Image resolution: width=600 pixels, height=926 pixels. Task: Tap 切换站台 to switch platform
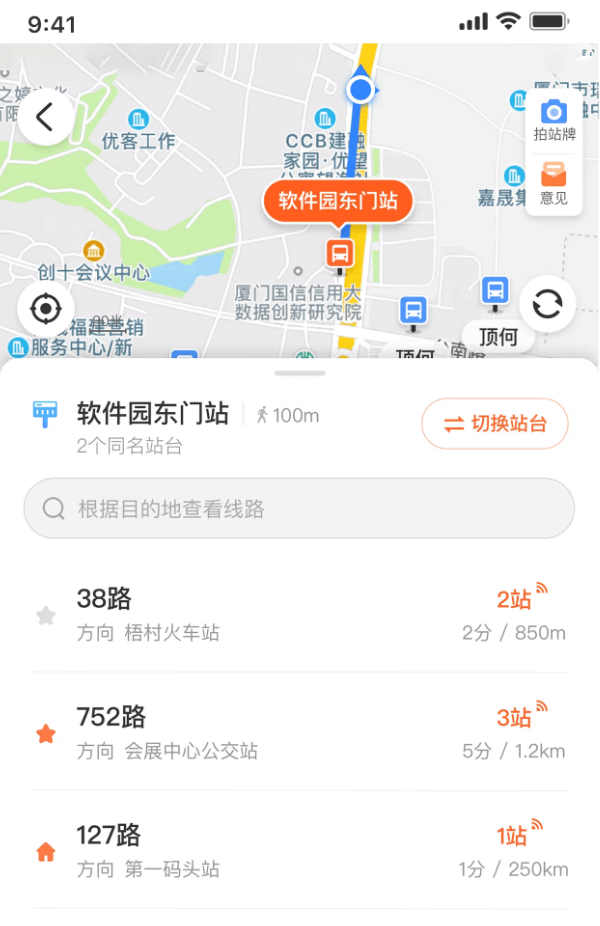coord(495,424)
